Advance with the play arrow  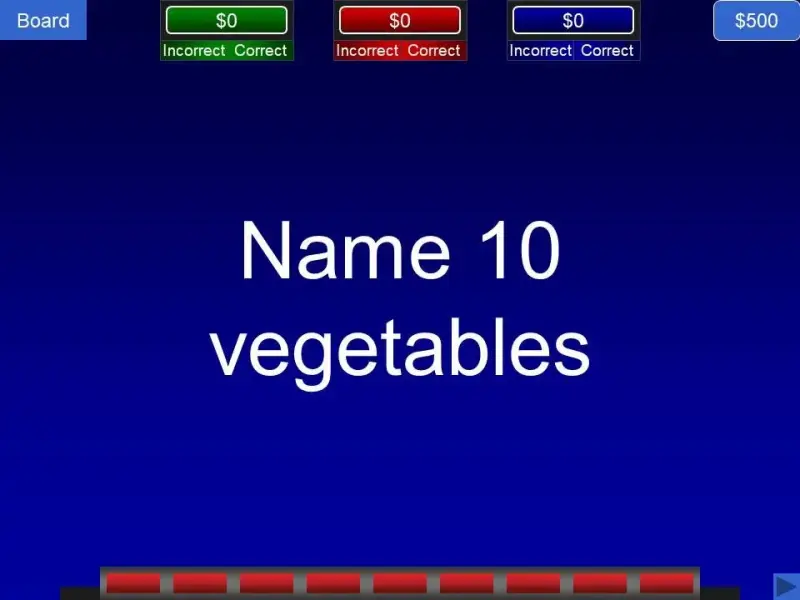click(786, 585)
